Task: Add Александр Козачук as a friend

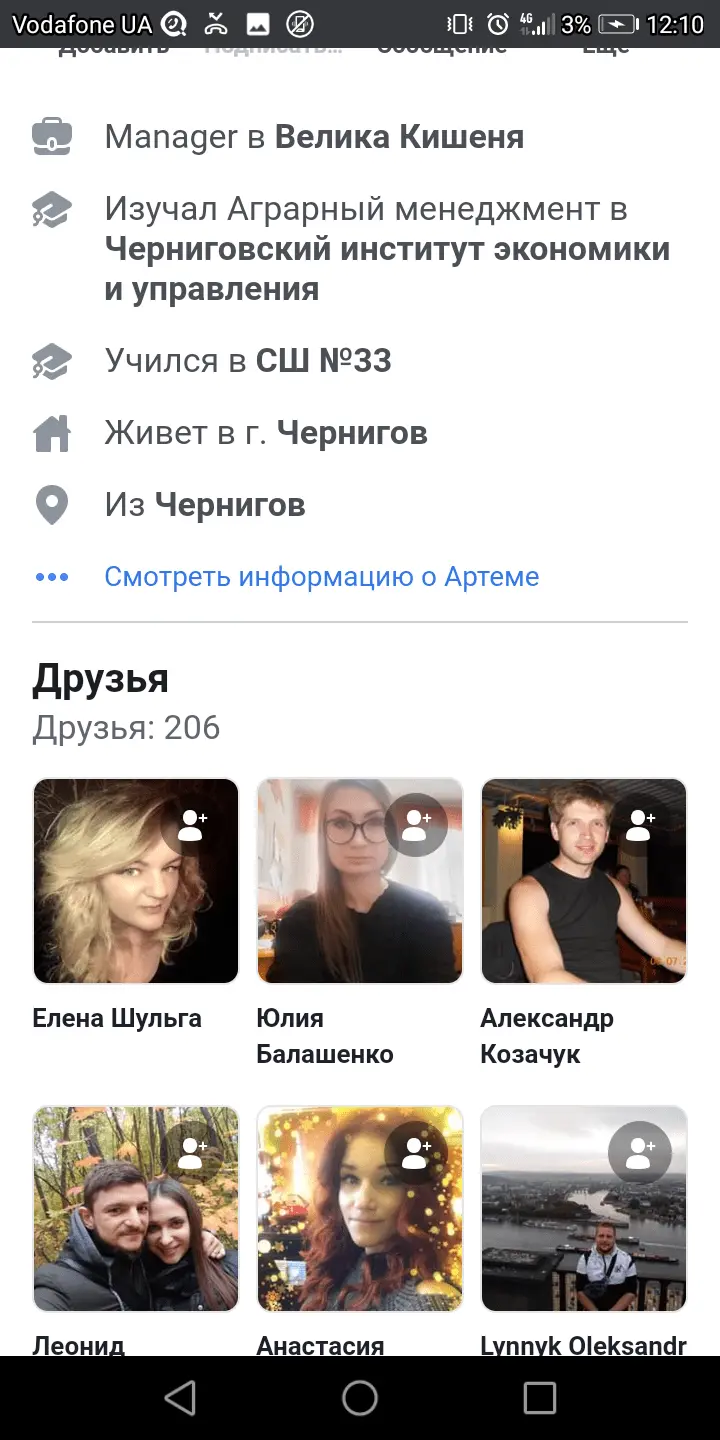Action: pyautogui.click(x=639, y=825)
